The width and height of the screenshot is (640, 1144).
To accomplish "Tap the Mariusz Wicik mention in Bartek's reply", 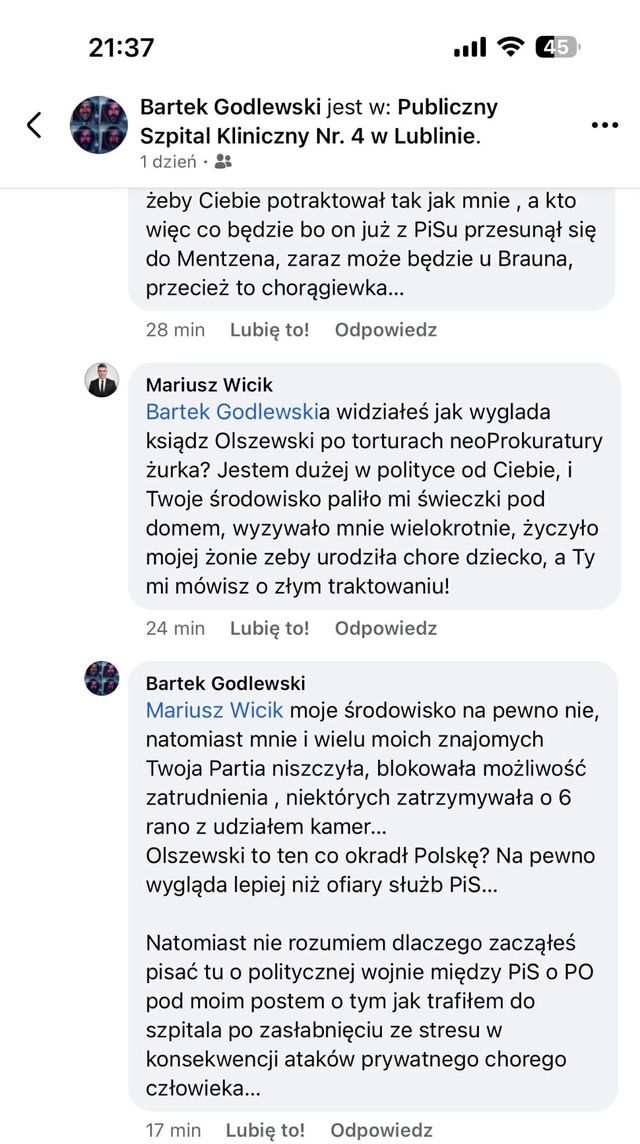I will [x=214, y=710].
